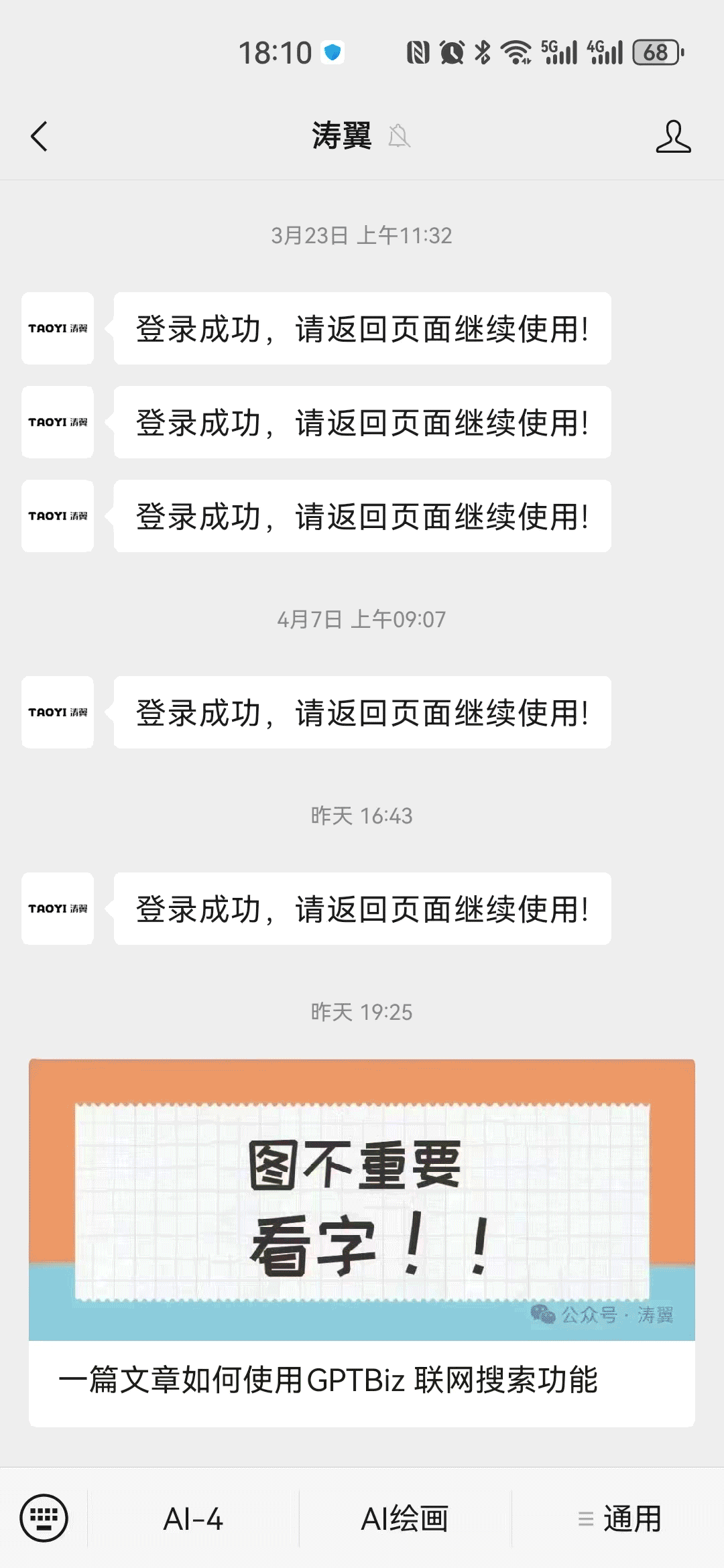Switch to keyboard input mode
The image size is (724, 1568).
click(x=44, y=1518)
